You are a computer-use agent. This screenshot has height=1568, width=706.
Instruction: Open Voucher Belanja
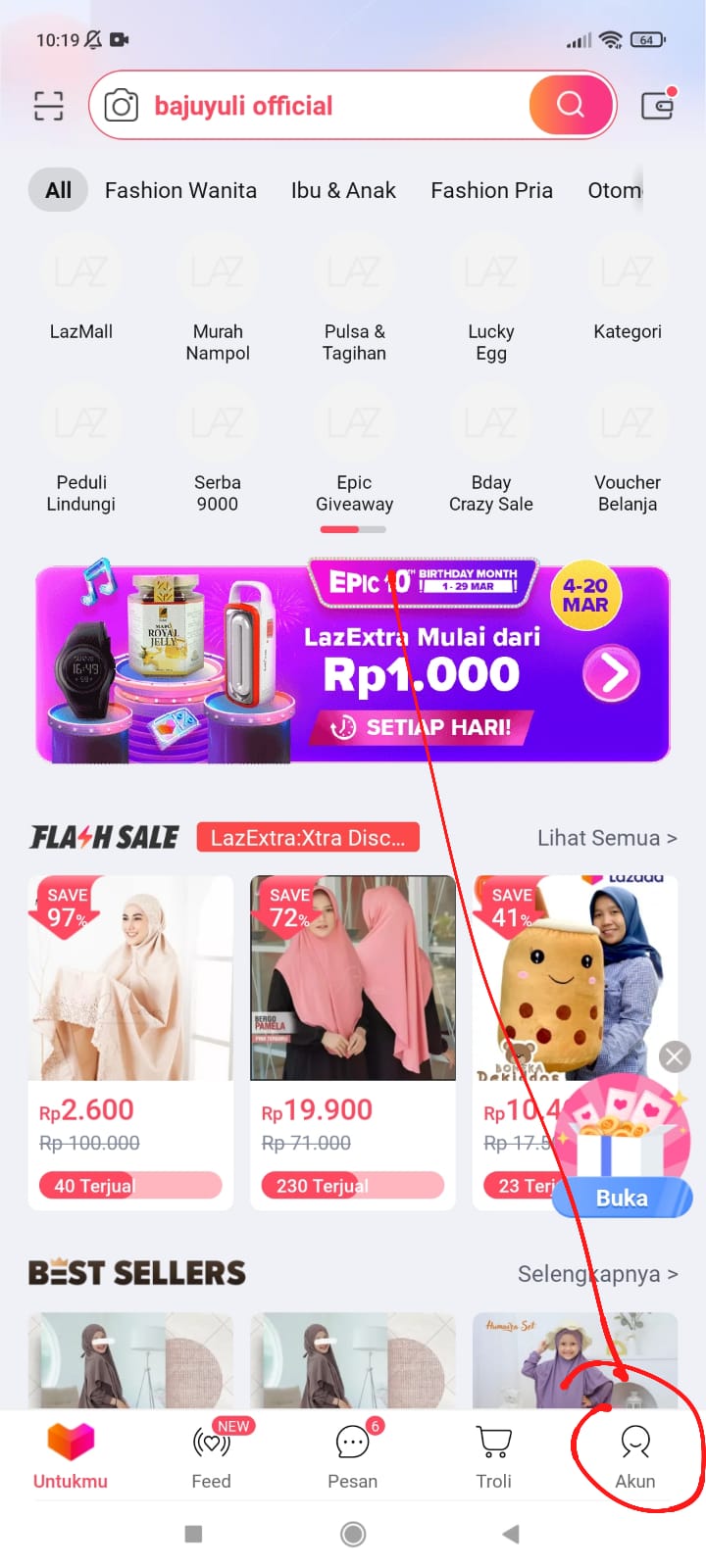[x=628, y=453]
